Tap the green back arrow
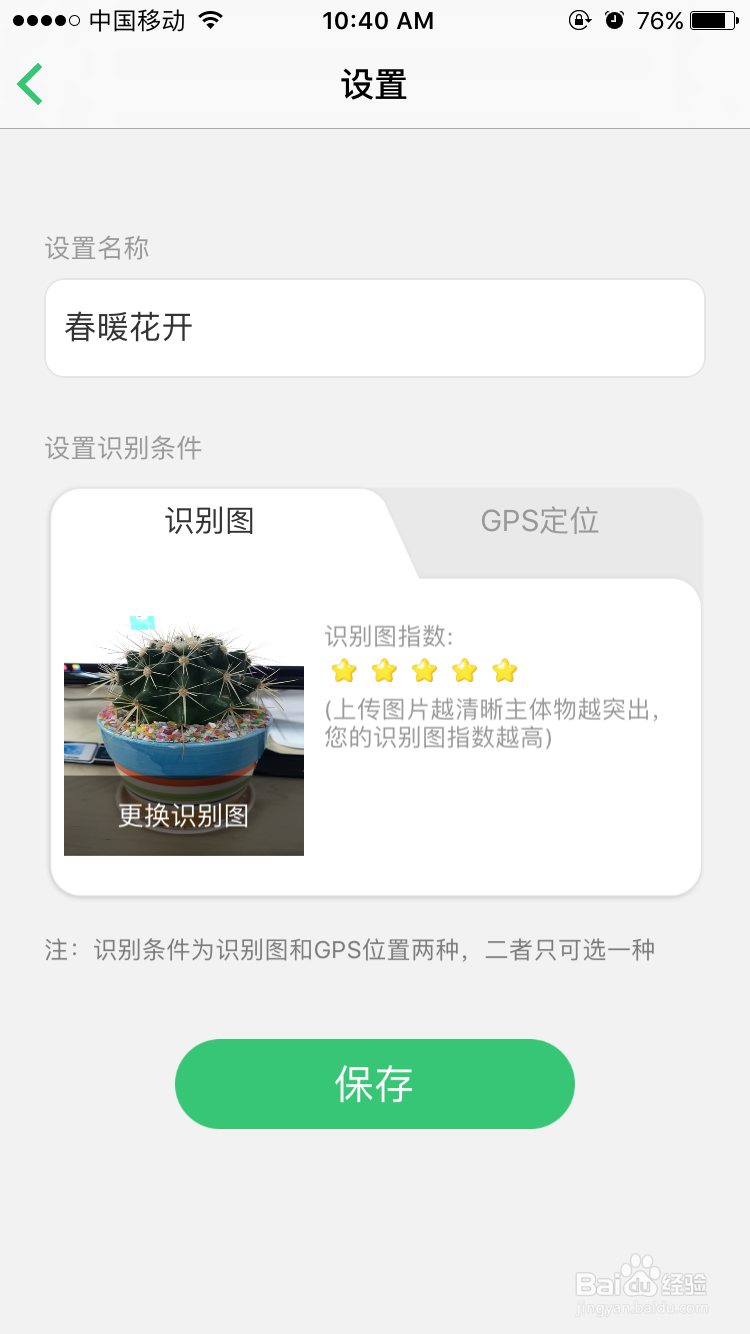750x1334 pixels. pyautogui.click(x=29, y=84)
